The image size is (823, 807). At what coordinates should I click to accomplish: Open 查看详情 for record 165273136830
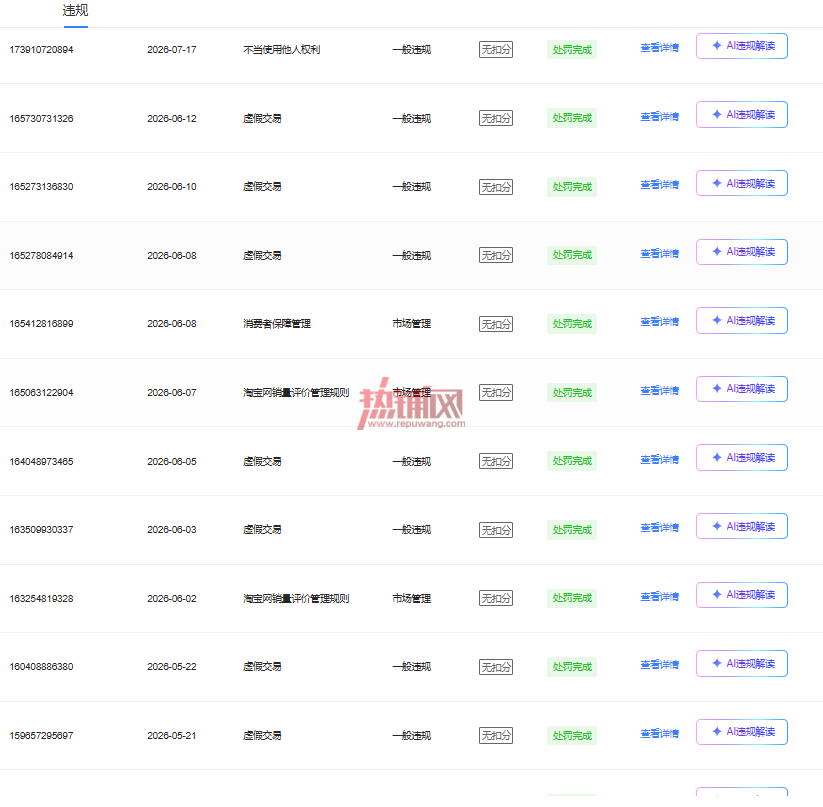[x=659, y=185]
